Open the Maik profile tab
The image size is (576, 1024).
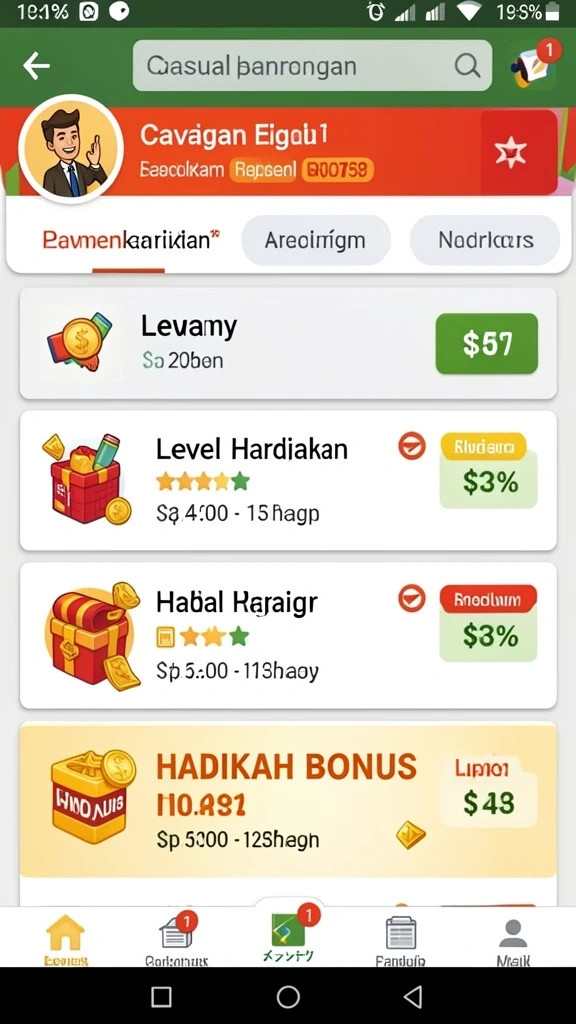(513, 939)
